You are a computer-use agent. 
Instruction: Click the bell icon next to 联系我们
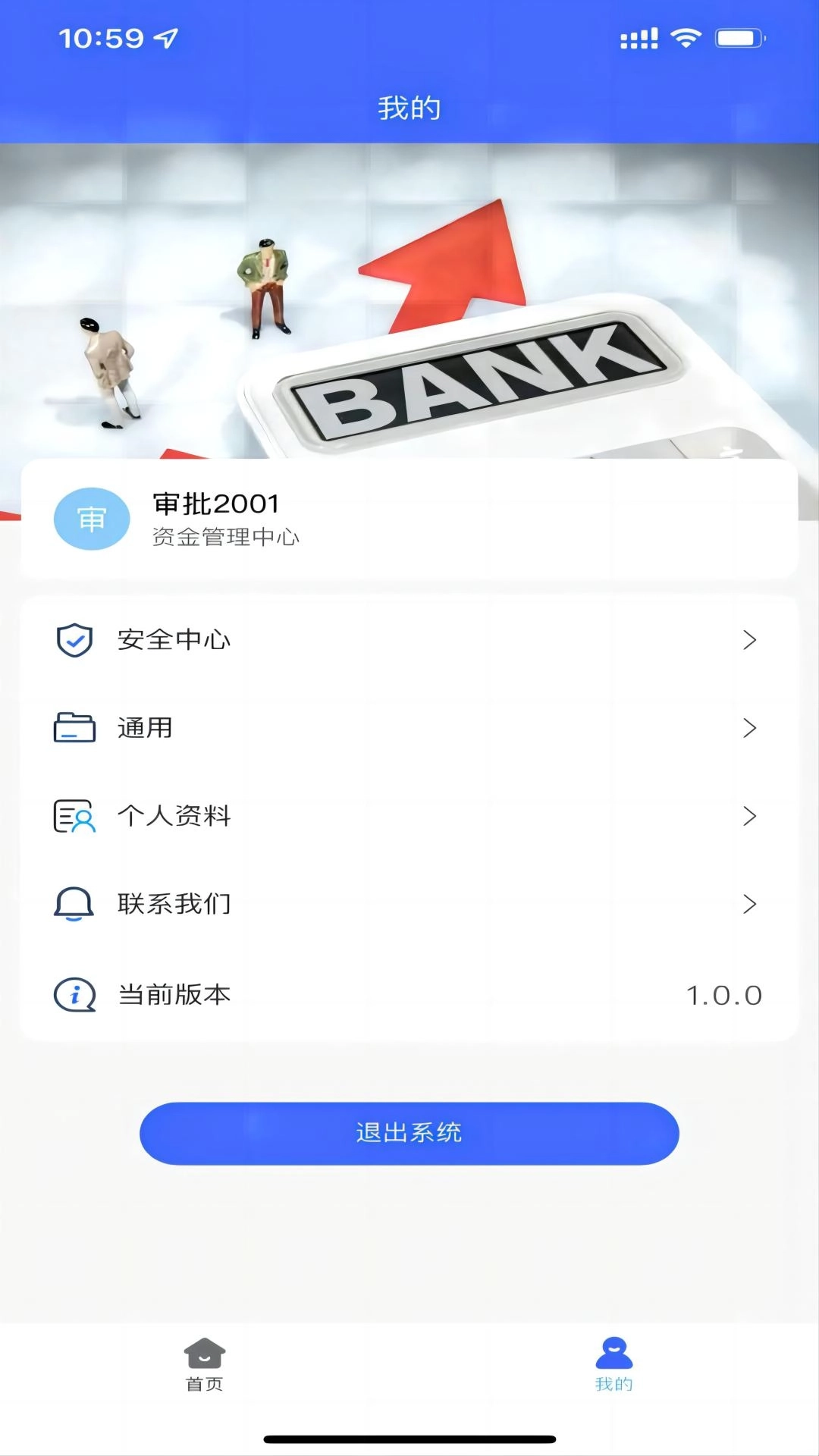[74, 903]
